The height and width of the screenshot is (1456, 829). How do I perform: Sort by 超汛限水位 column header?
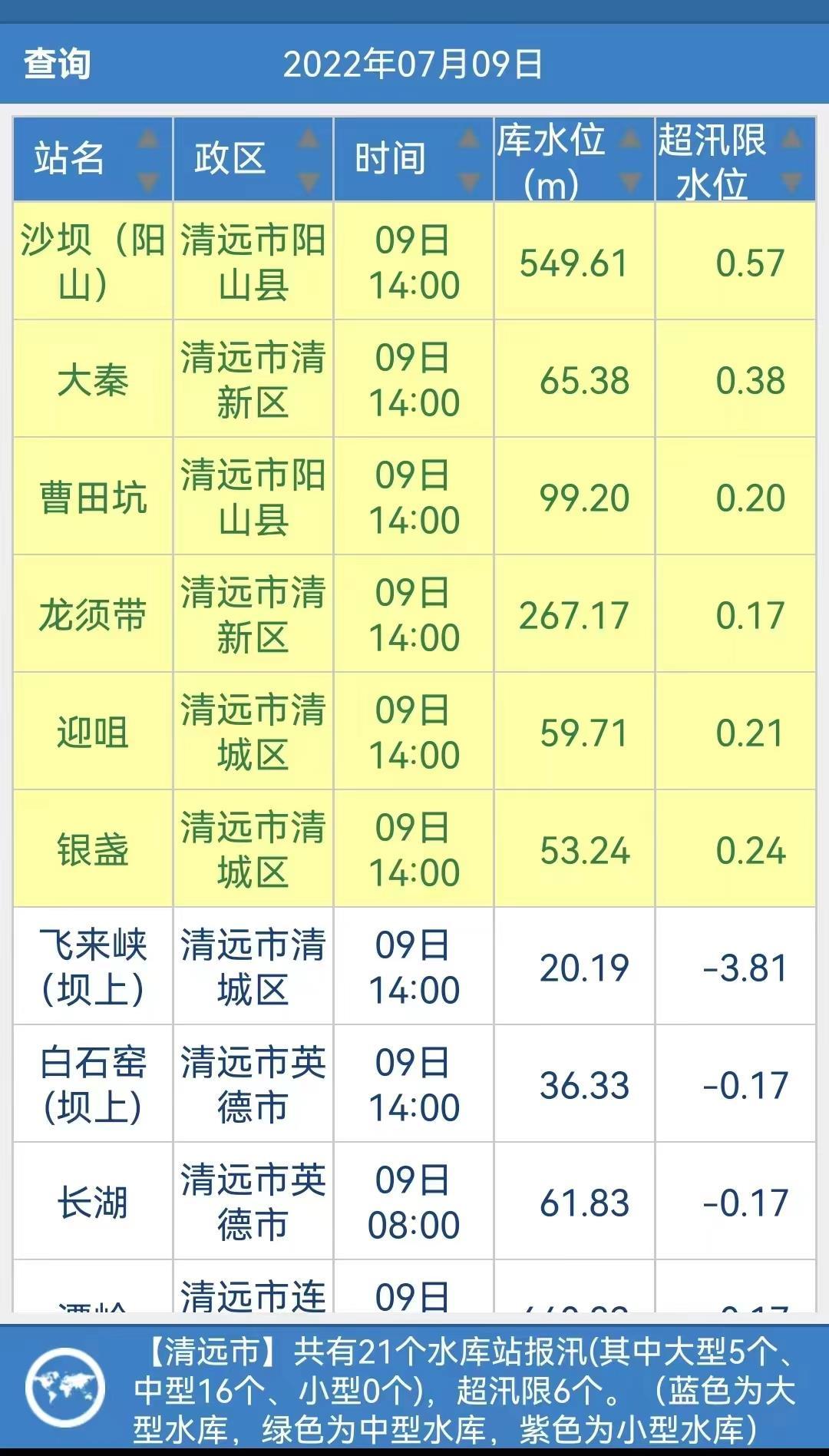[x=734, y=159]
